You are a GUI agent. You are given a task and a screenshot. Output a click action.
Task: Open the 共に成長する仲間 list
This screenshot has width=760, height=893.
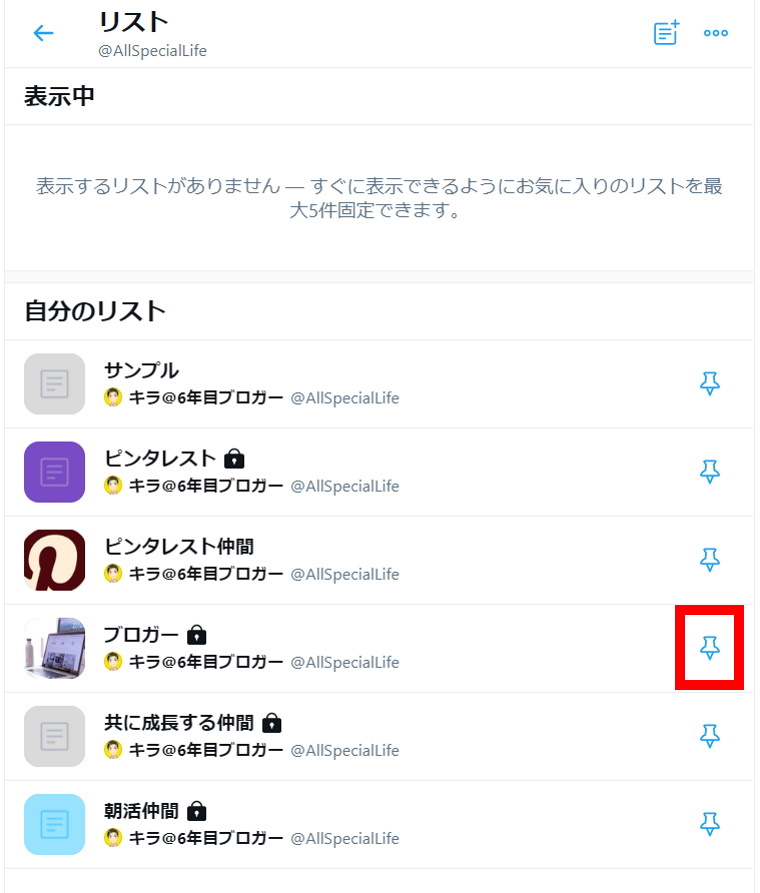pyautogui.click(x=180, y=723)
